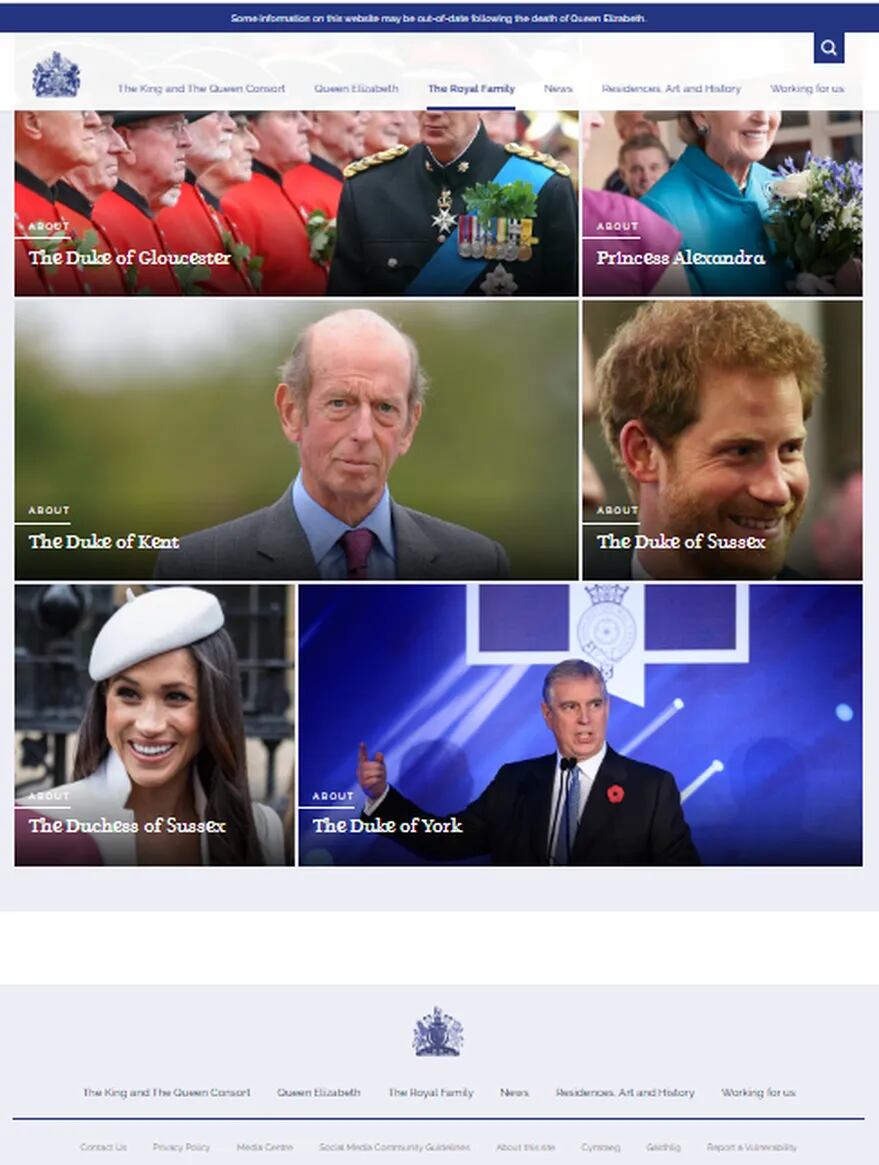Switch the site to Cymraeg
This screenshot has width=879, height=1165.
(x=600, y=1147)
